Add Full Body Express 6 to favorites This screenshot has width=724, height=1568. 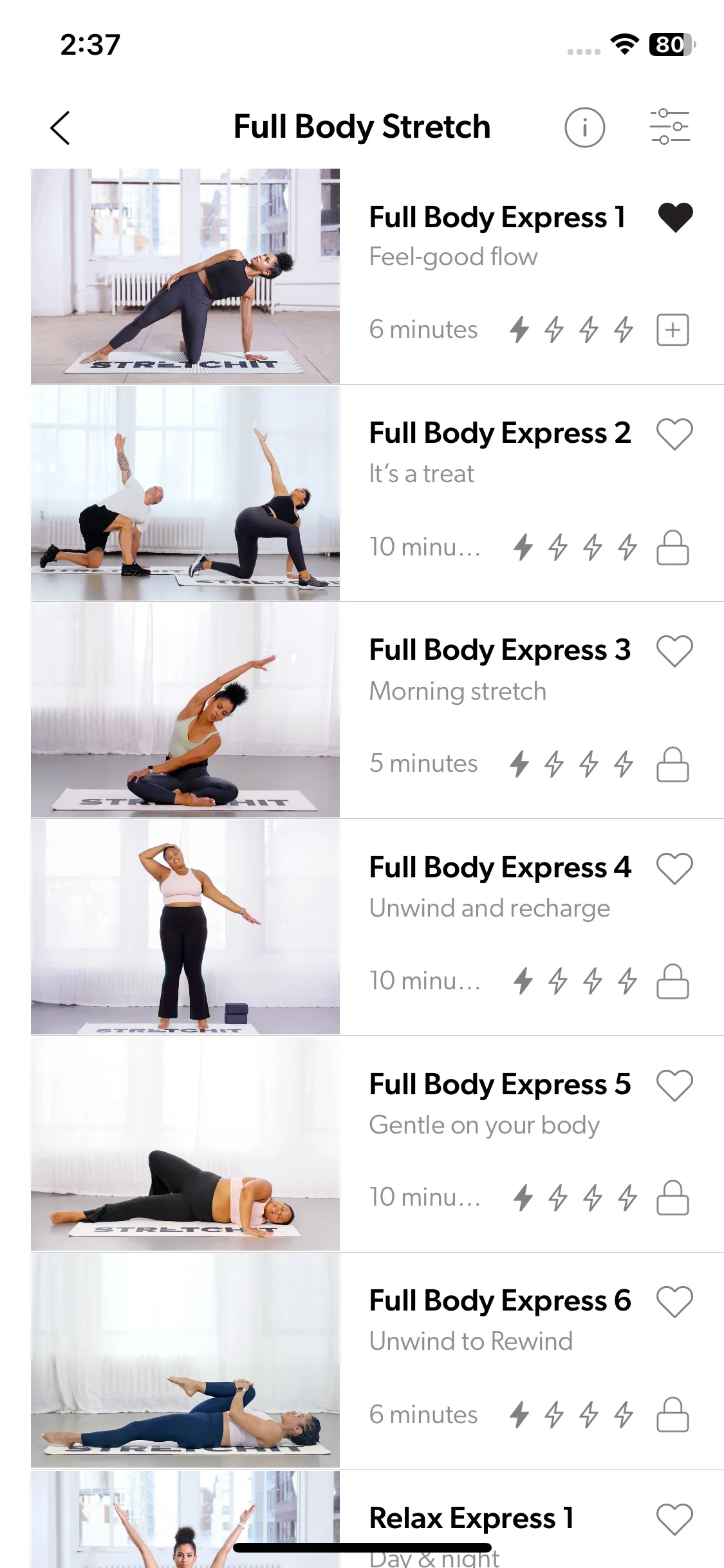point(674,1302)
